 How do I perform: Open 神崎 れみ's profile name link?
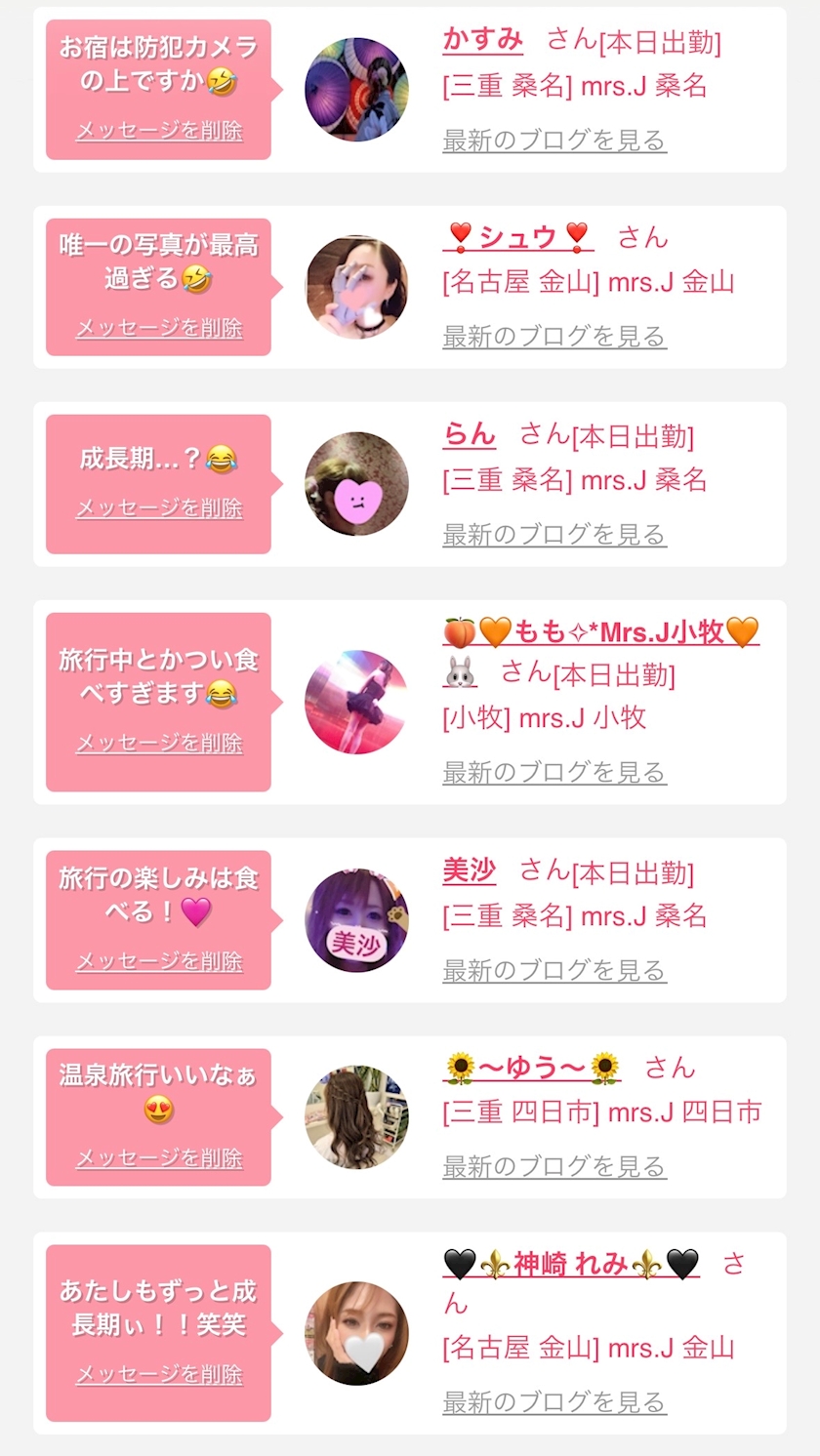pos(571,1264)
